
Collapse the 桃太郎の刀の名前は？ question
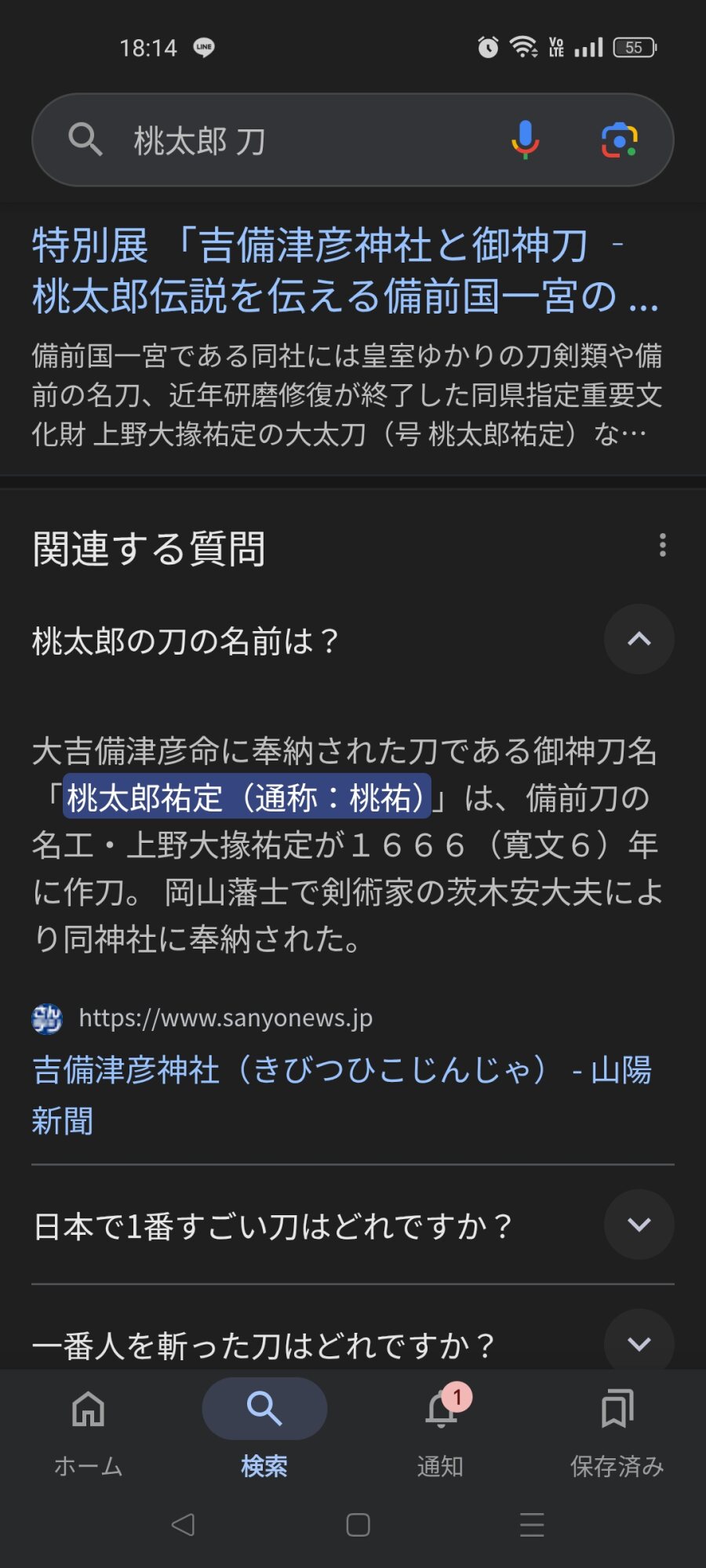[639, 640]
